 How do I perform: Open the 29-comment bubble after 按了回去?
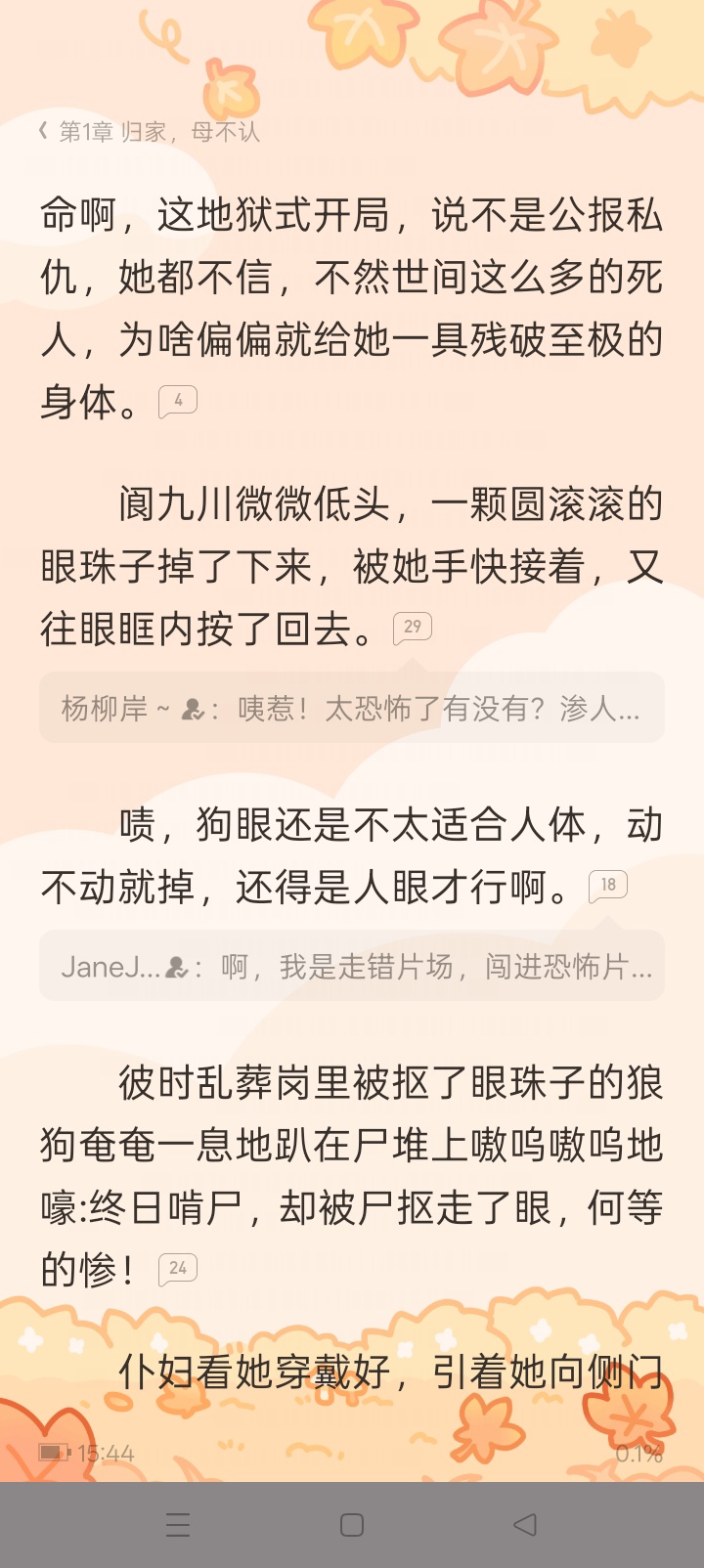tap(413, 628)
